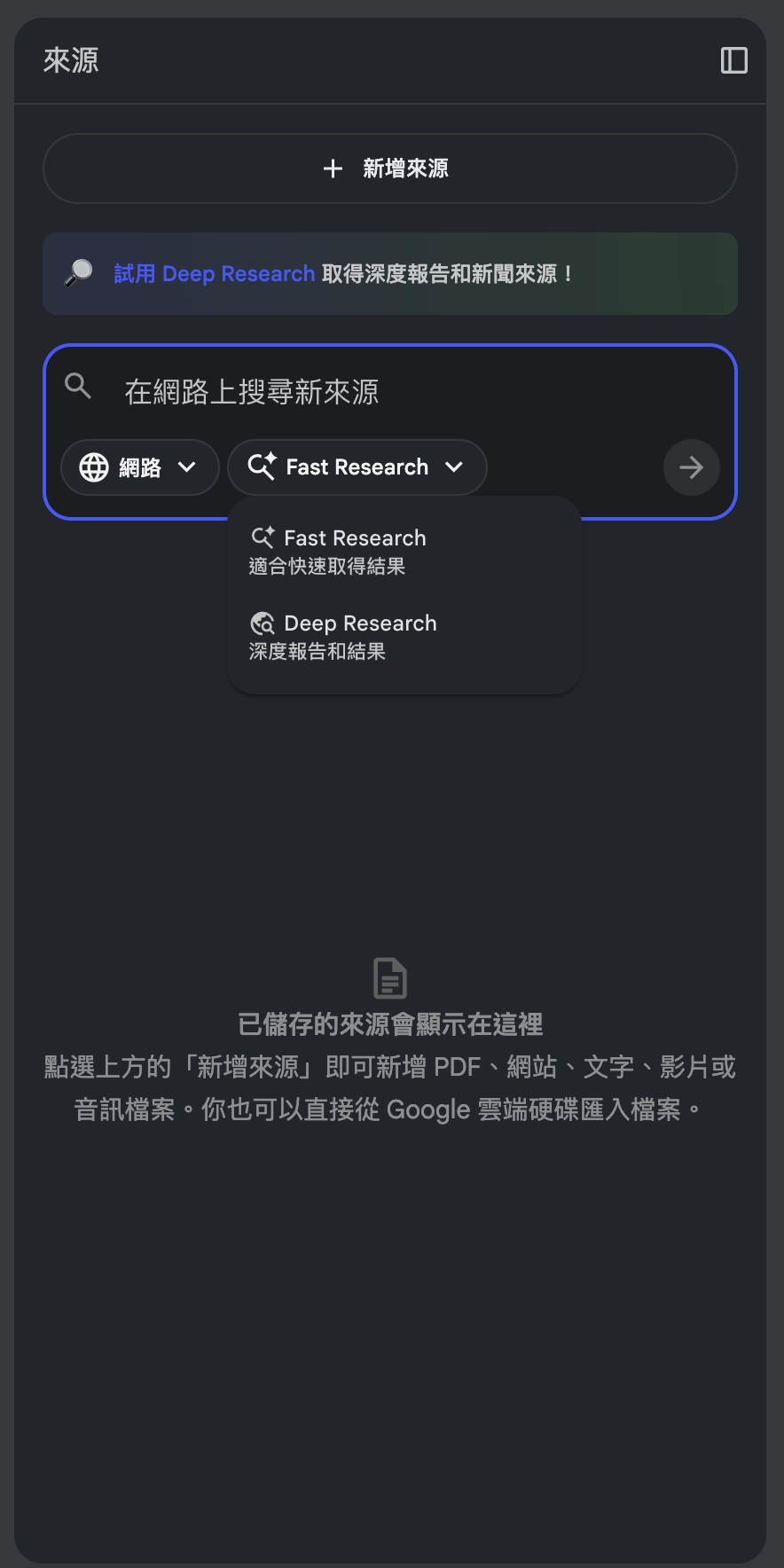Click the document placeholder icon
784x1568 pixels.
(389, 978)
